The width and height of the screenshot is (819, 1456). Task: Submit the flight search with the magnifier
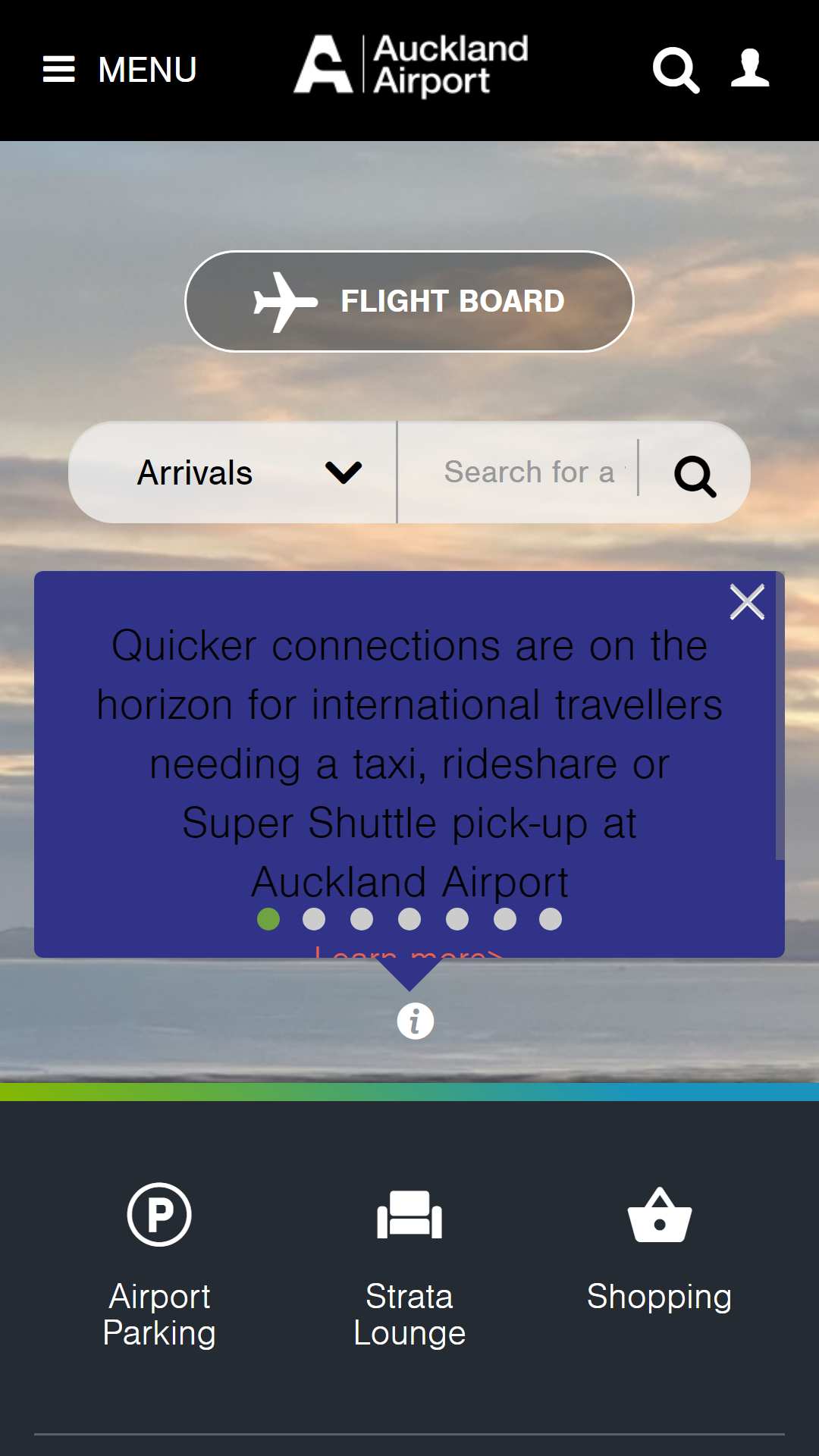695,475
